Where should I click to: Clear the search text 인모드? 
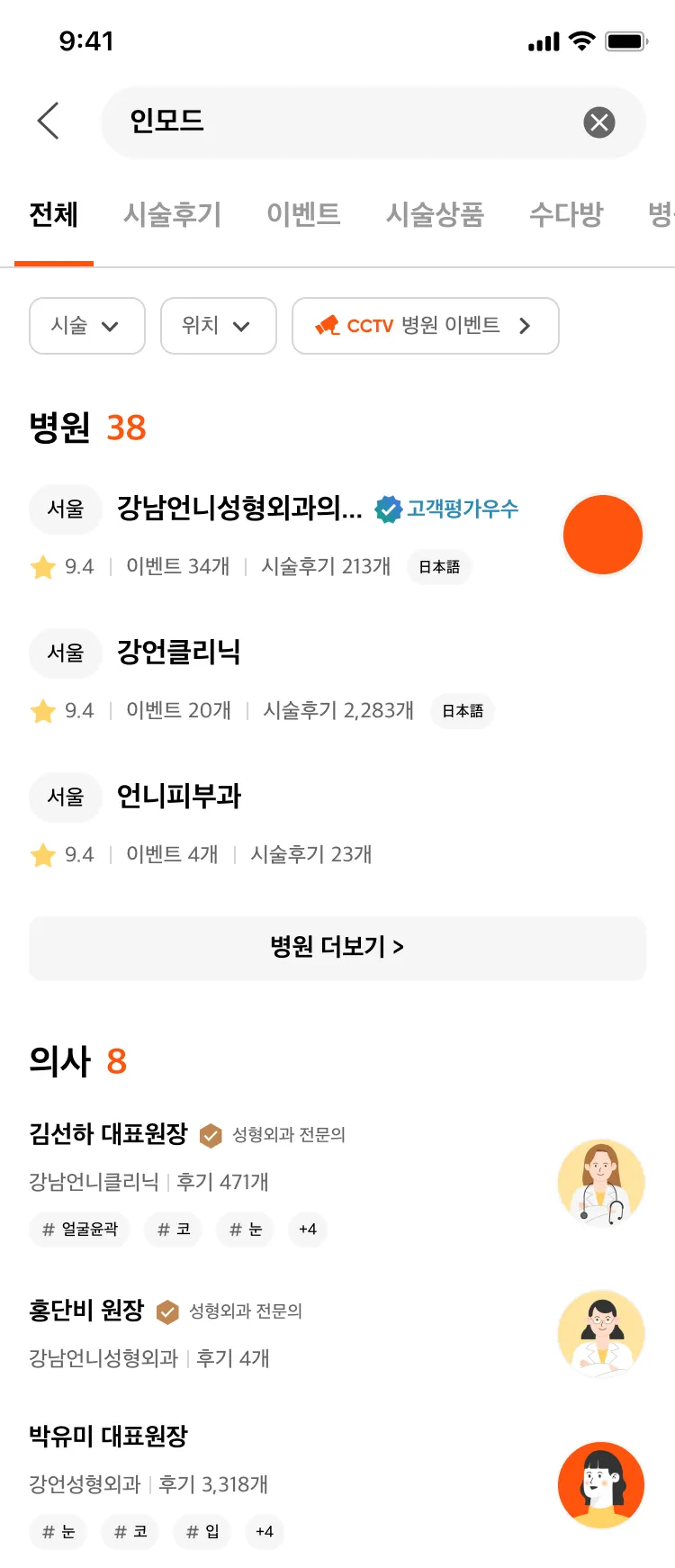point(598,122)
